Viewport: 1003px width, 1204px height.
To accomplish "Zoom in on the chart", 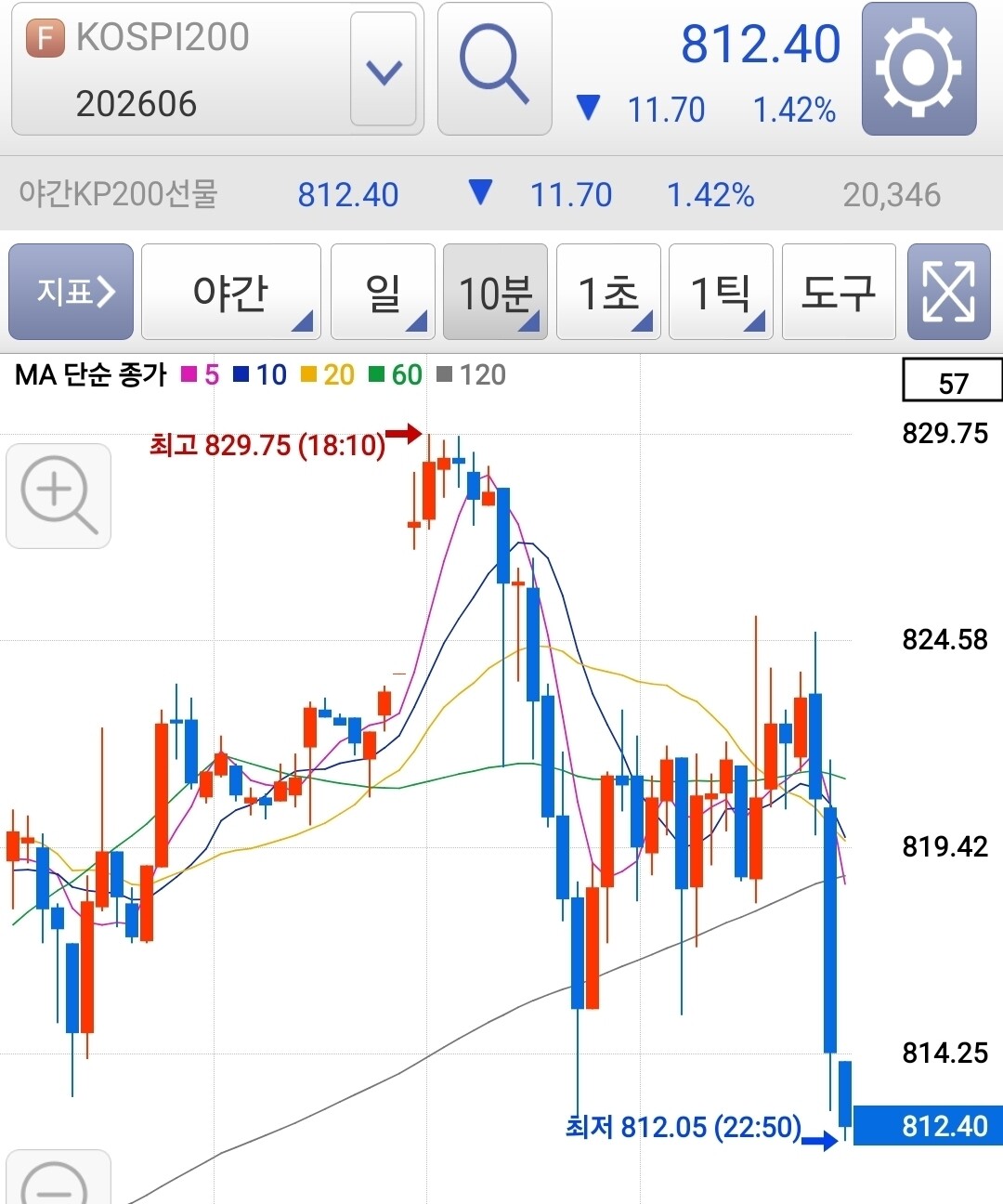I will pos(59,495).
